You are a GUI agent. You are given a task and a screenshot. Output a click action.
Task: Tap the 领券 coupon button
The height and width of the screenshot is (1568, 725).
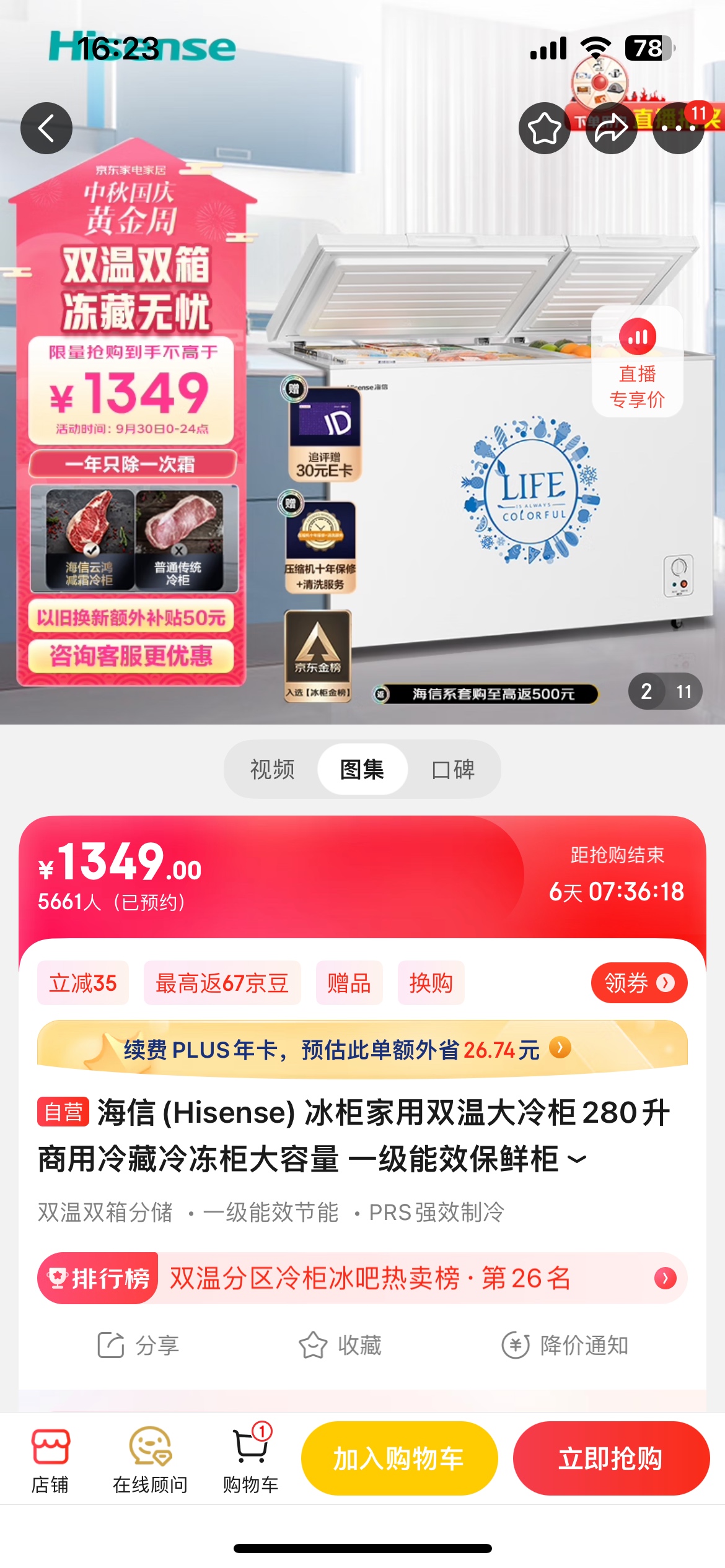click(638, 983)
